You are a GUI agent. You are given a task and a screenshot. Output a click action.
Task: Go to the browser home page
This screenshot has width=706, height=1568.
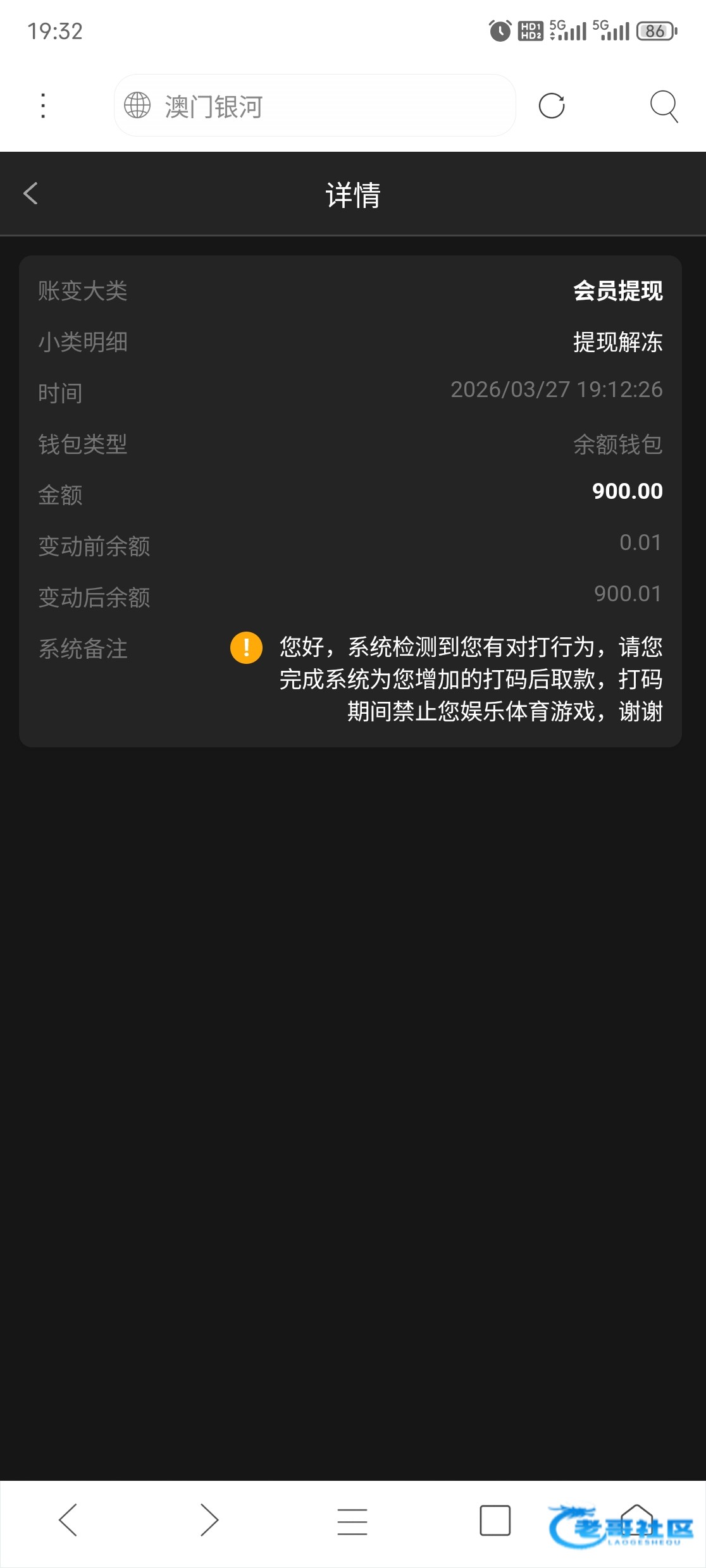(637, 1521)
